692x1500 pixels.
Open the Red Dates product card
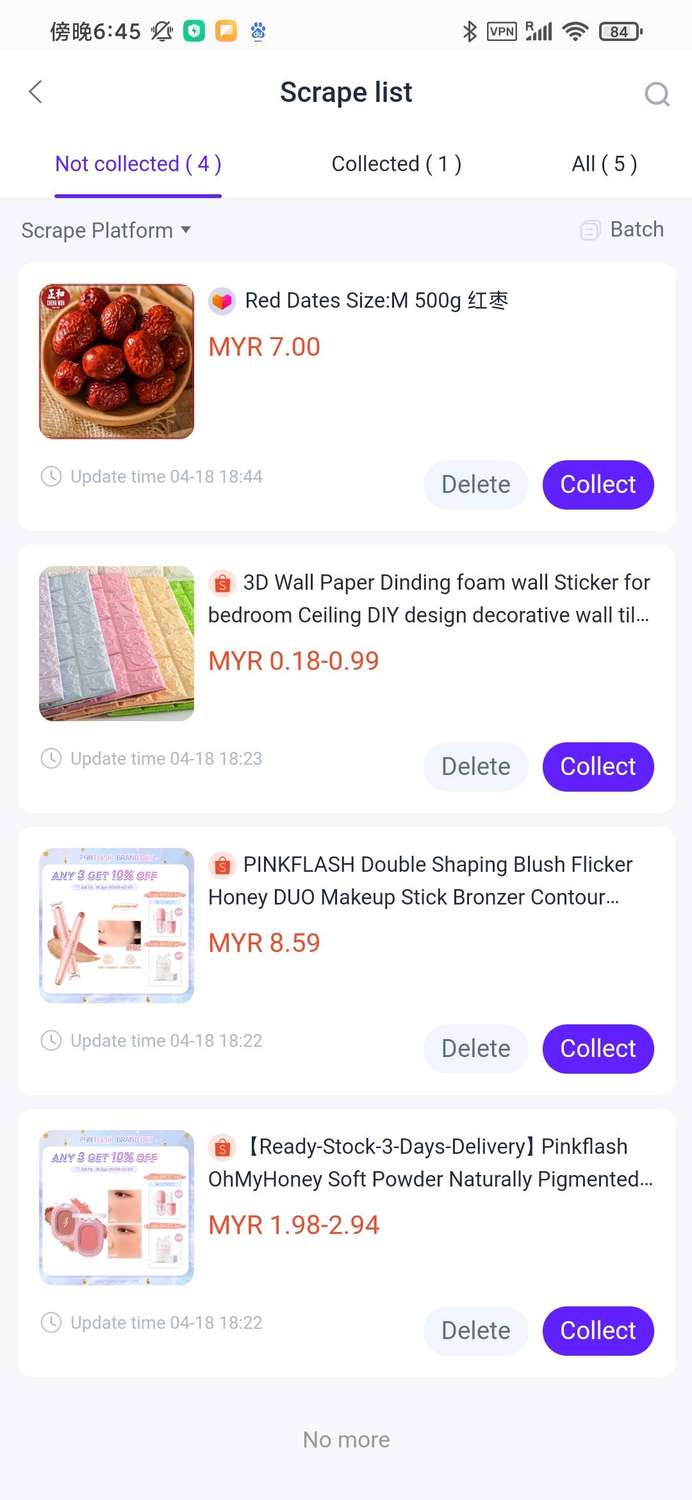[346, 397]
